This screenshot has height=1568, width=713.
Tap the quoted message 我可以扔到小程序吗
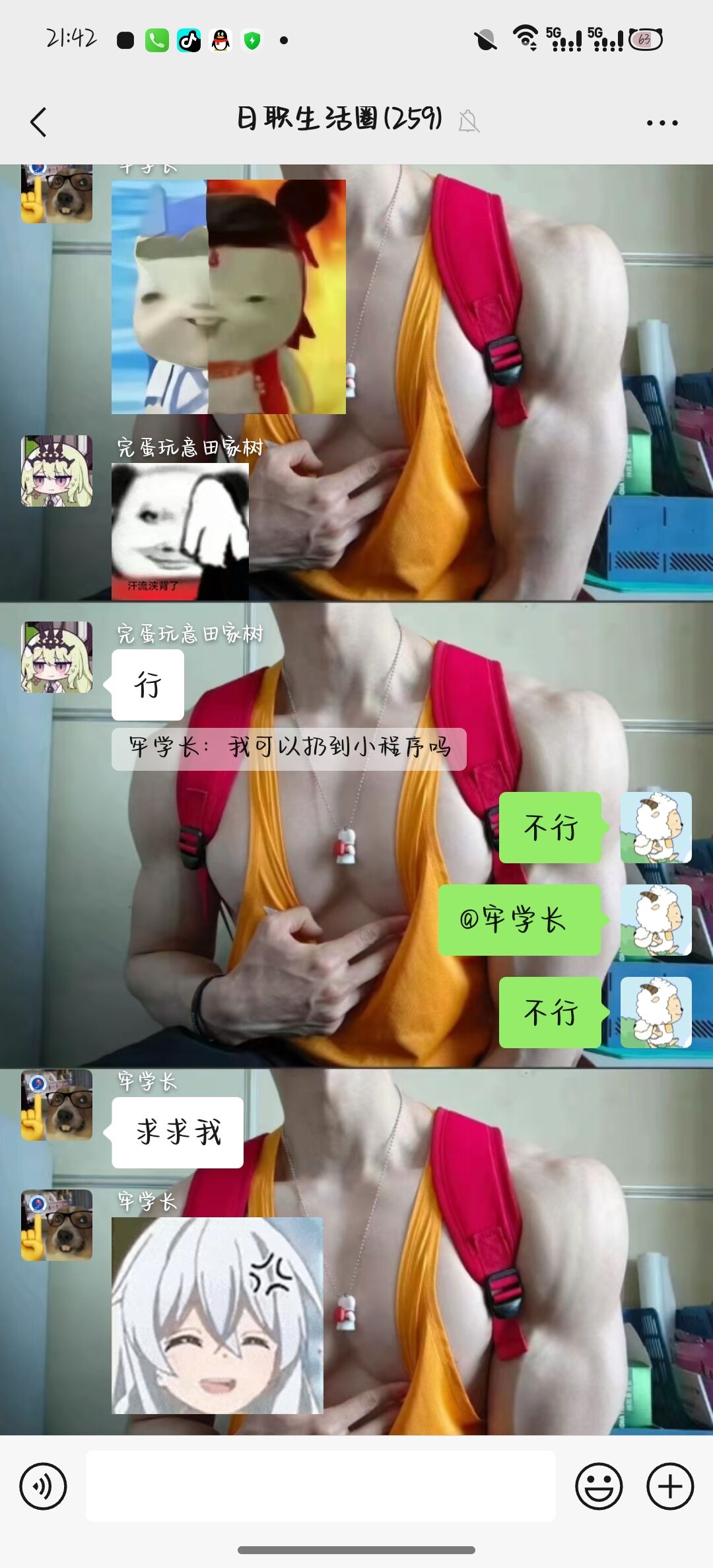click(289, 748)
